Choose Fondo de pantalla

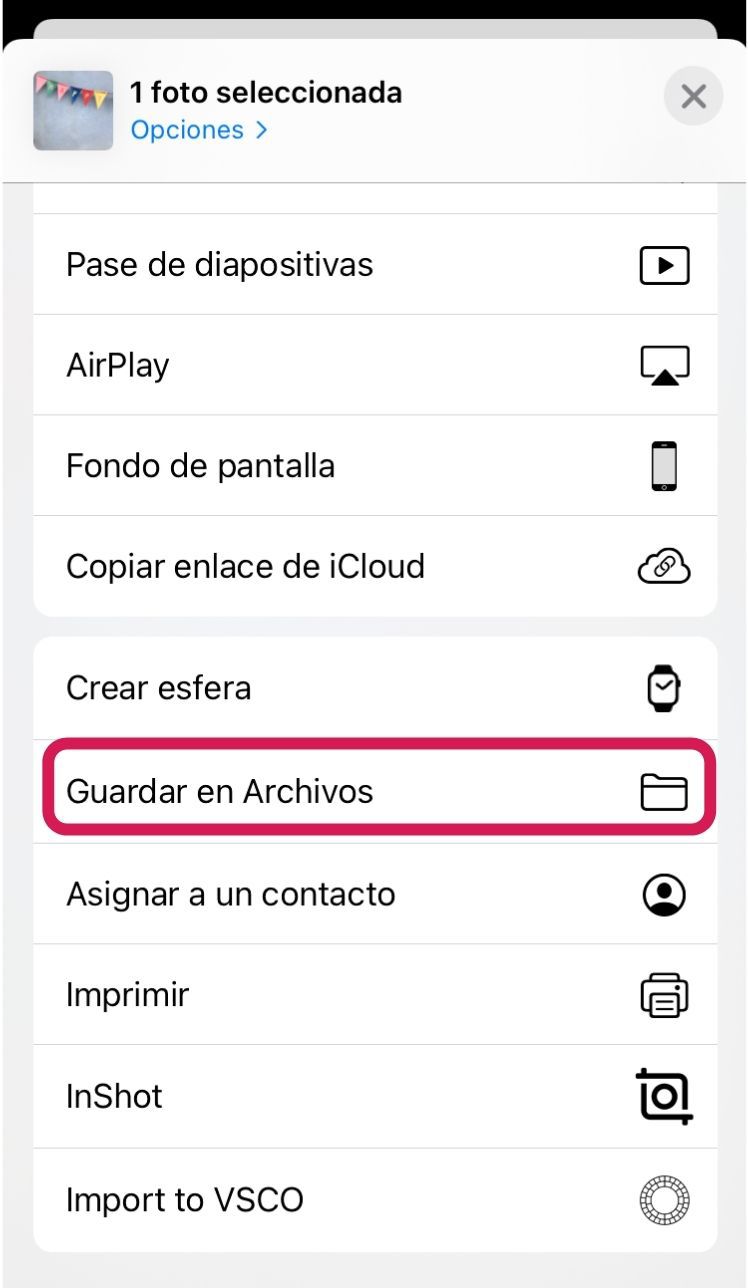click(x=375, y=466)
